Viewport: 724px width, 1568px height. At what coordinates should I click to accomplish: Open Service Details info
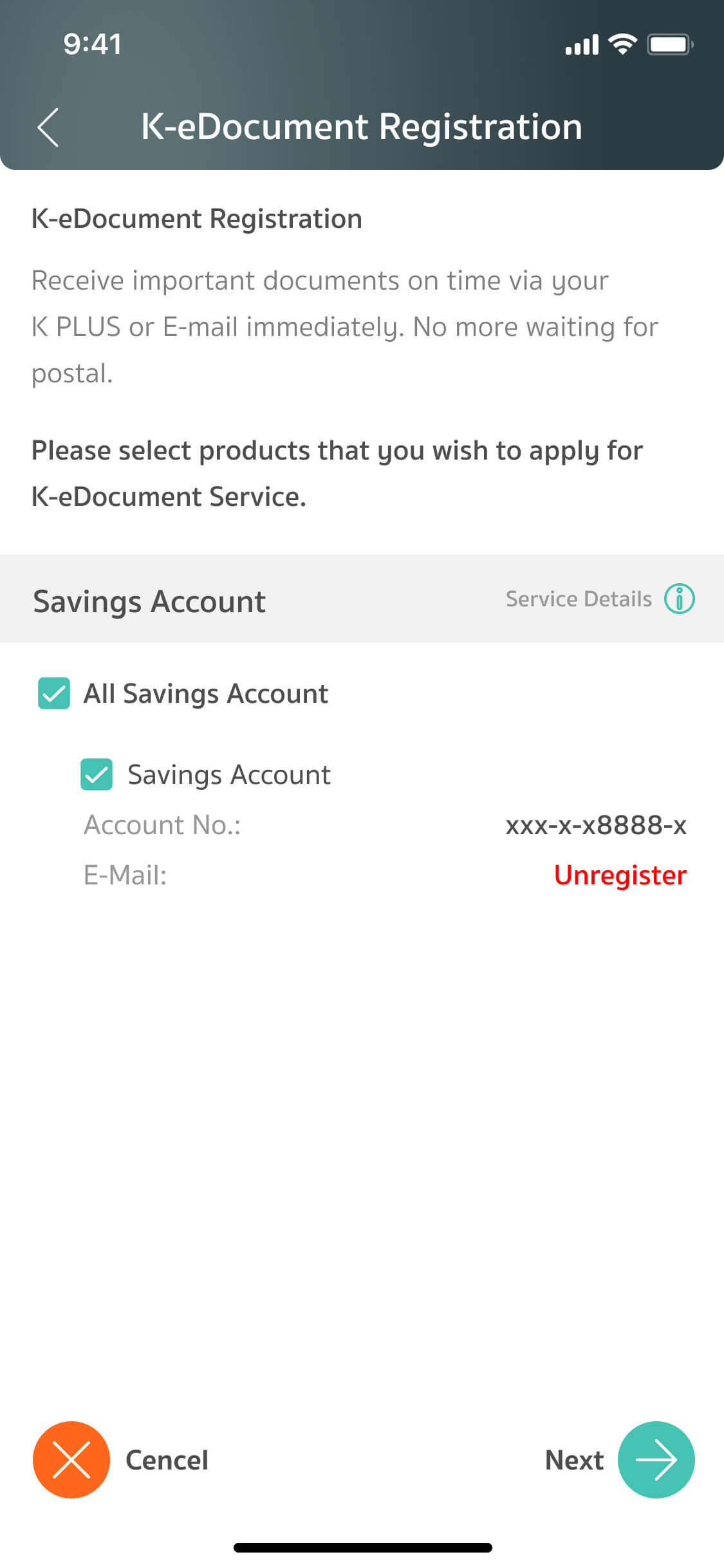point(679,599)
